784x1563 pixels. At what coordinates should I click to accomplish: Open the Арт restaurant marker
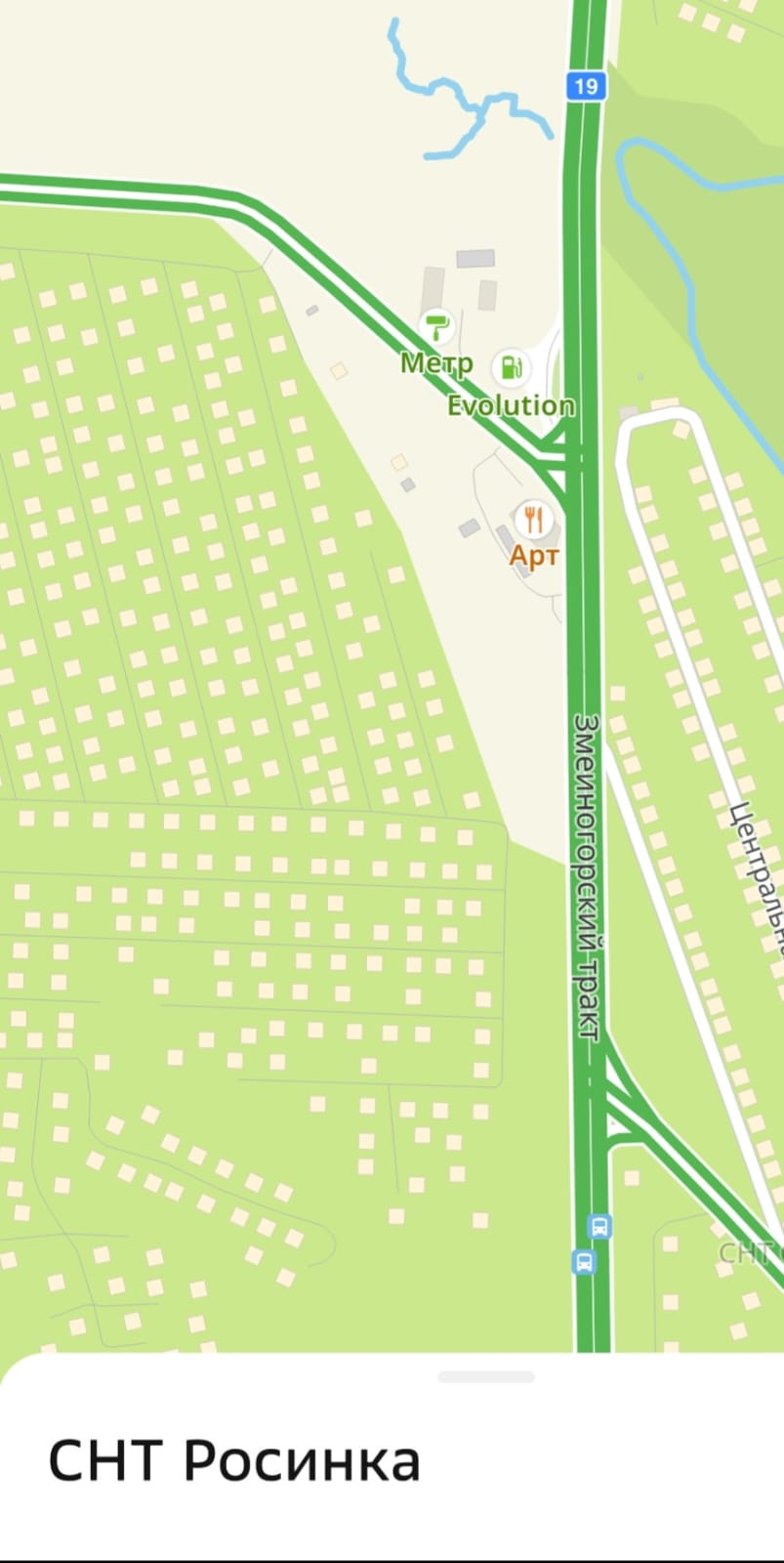[533, 520]
